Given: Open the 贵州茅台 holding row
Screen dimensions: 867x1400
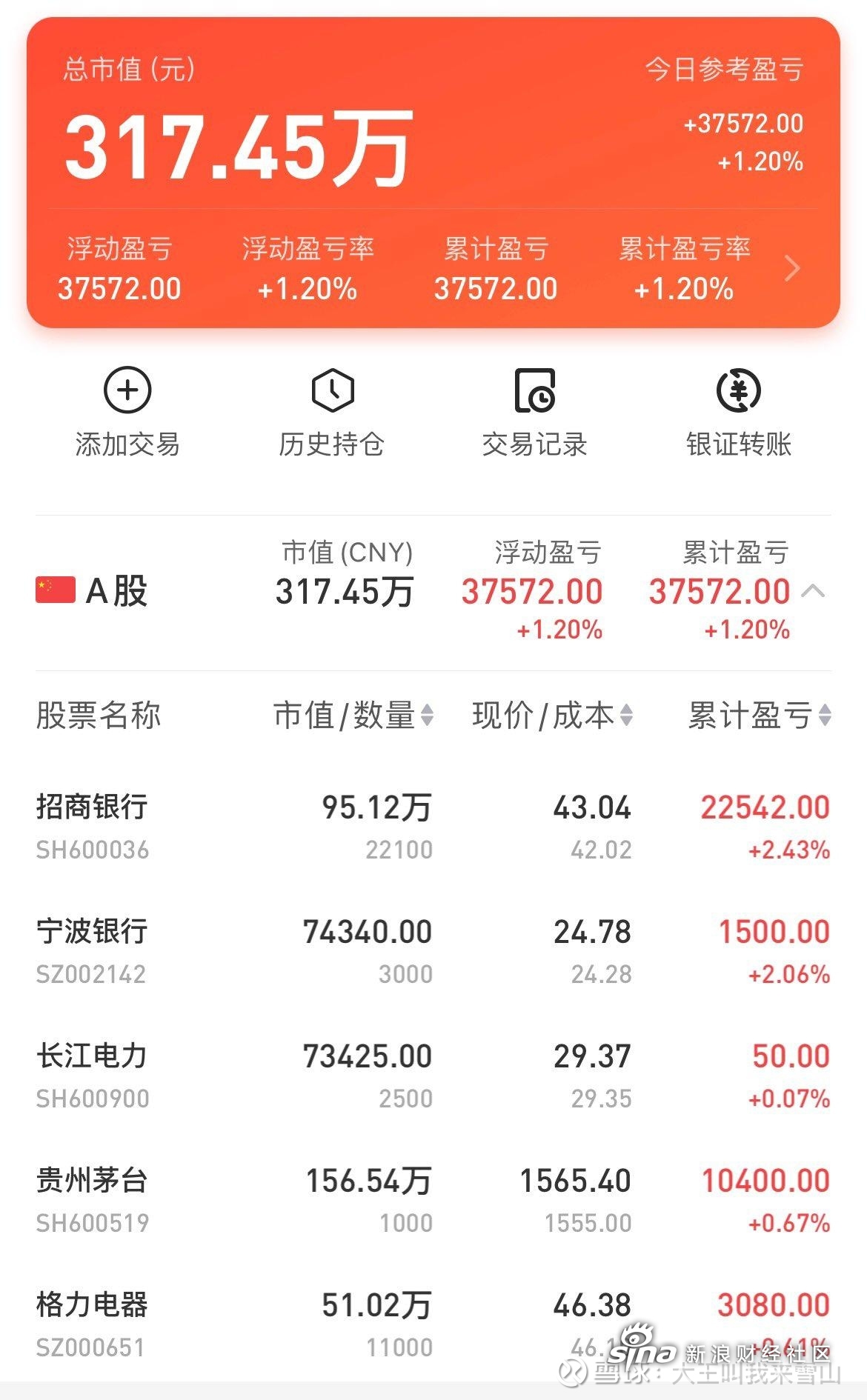Looking at the screenshot, I should click(x=433, y=1200).
